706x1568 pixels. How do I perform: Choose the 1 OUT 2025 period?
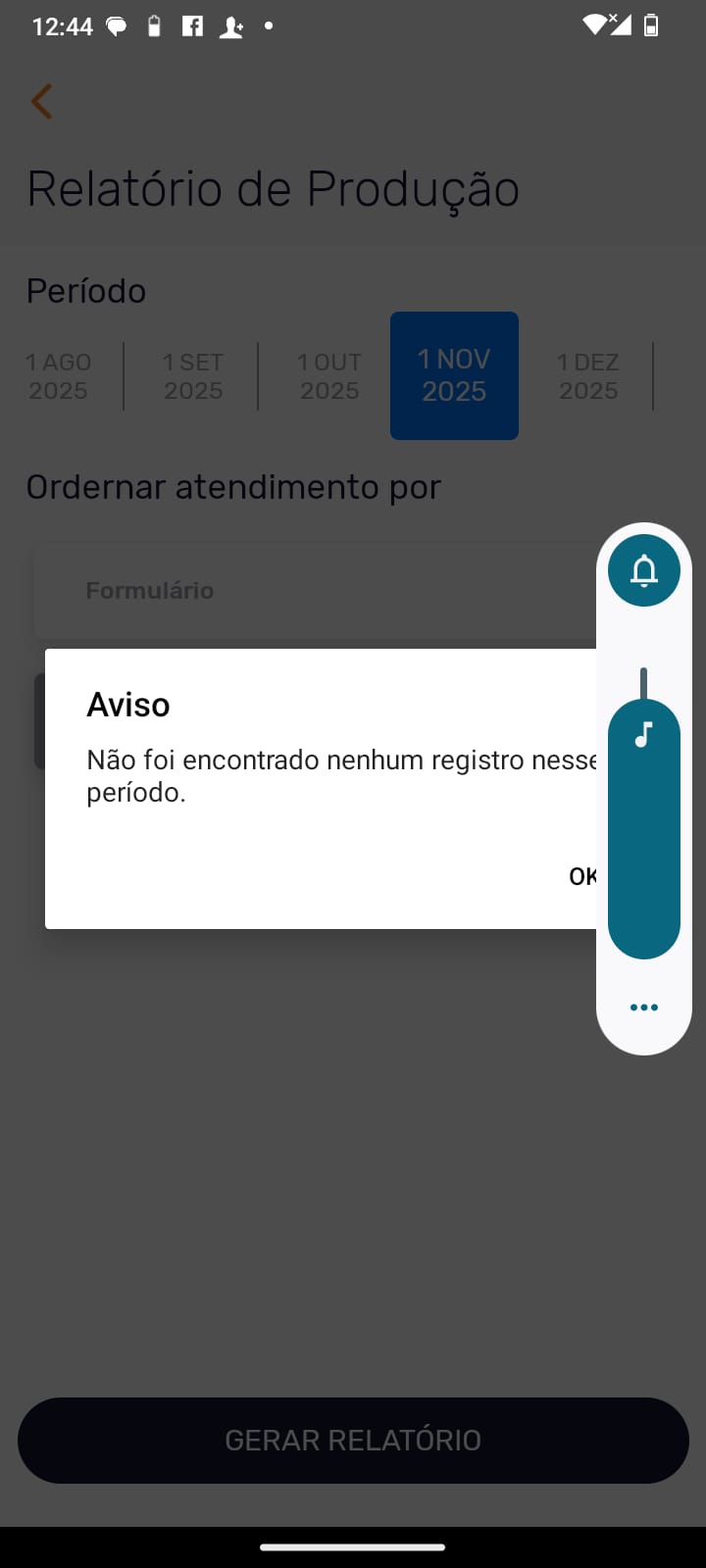point(329,376)
